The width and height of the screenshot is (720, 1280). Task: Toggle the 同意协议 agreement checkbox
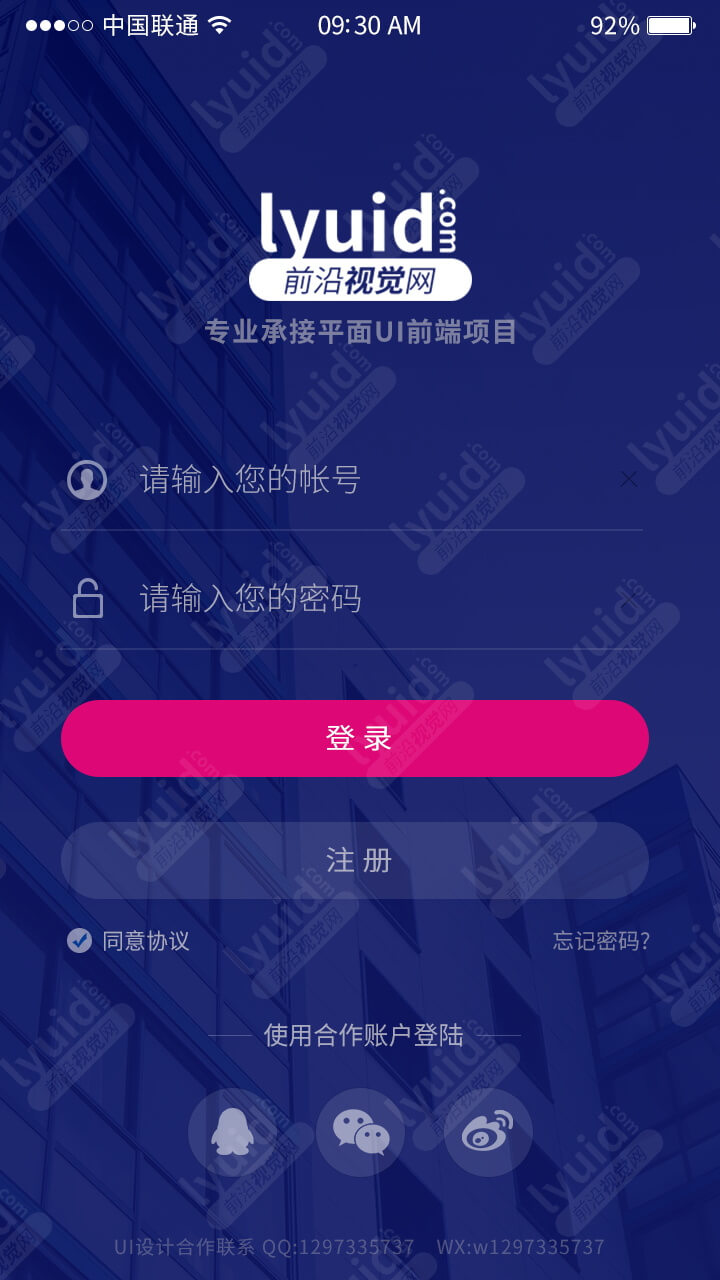click(x=79, y=940)
